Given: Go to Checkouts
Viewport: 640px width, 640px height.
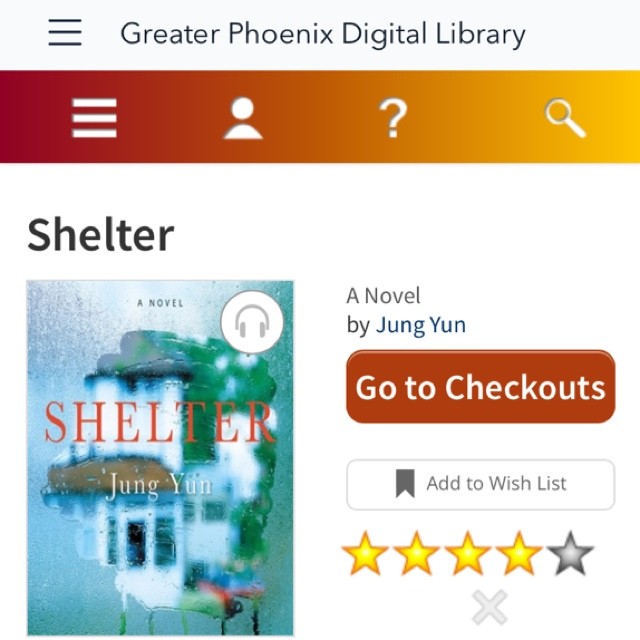Looking at the screenshot, I should (x=480, y=387).
